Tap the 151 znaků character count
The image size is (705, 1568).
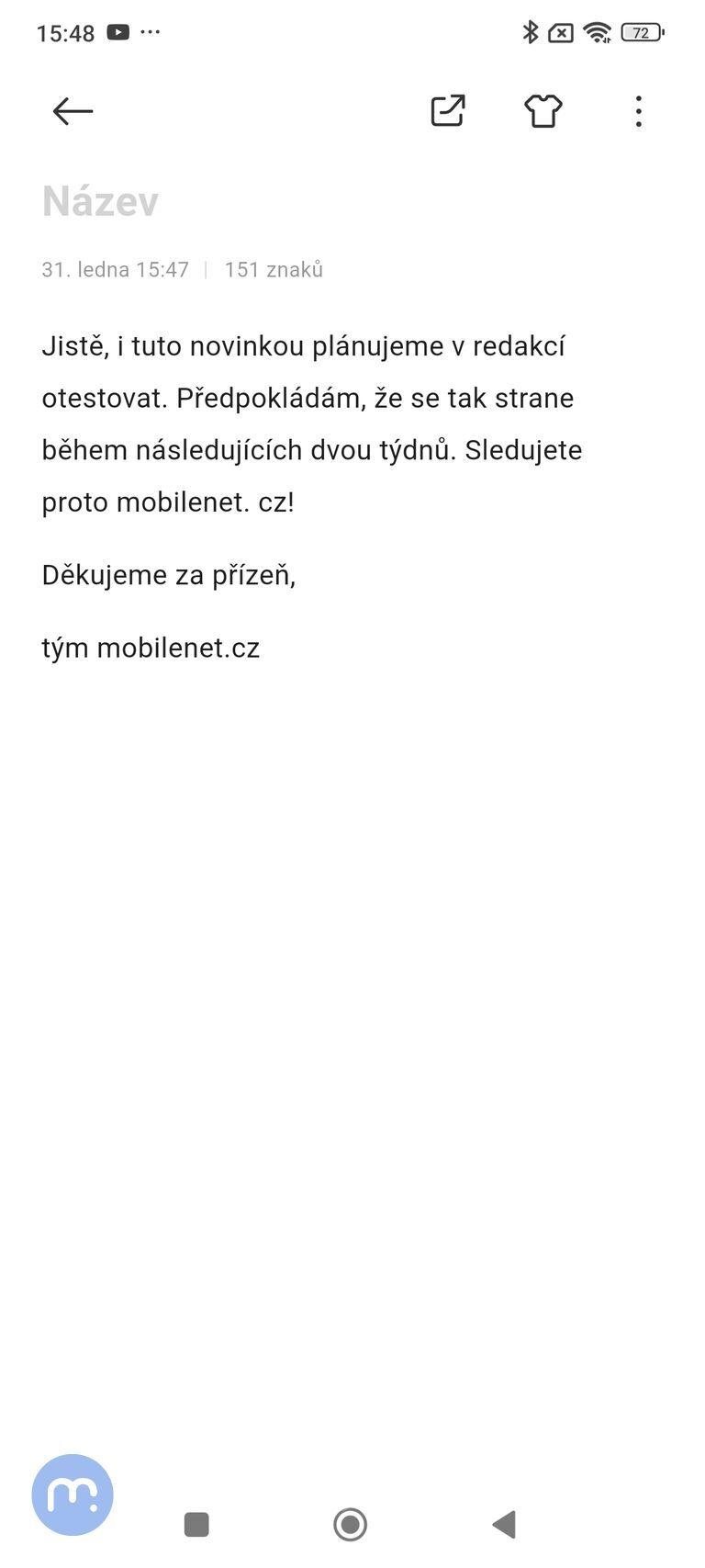click(273, 269)
